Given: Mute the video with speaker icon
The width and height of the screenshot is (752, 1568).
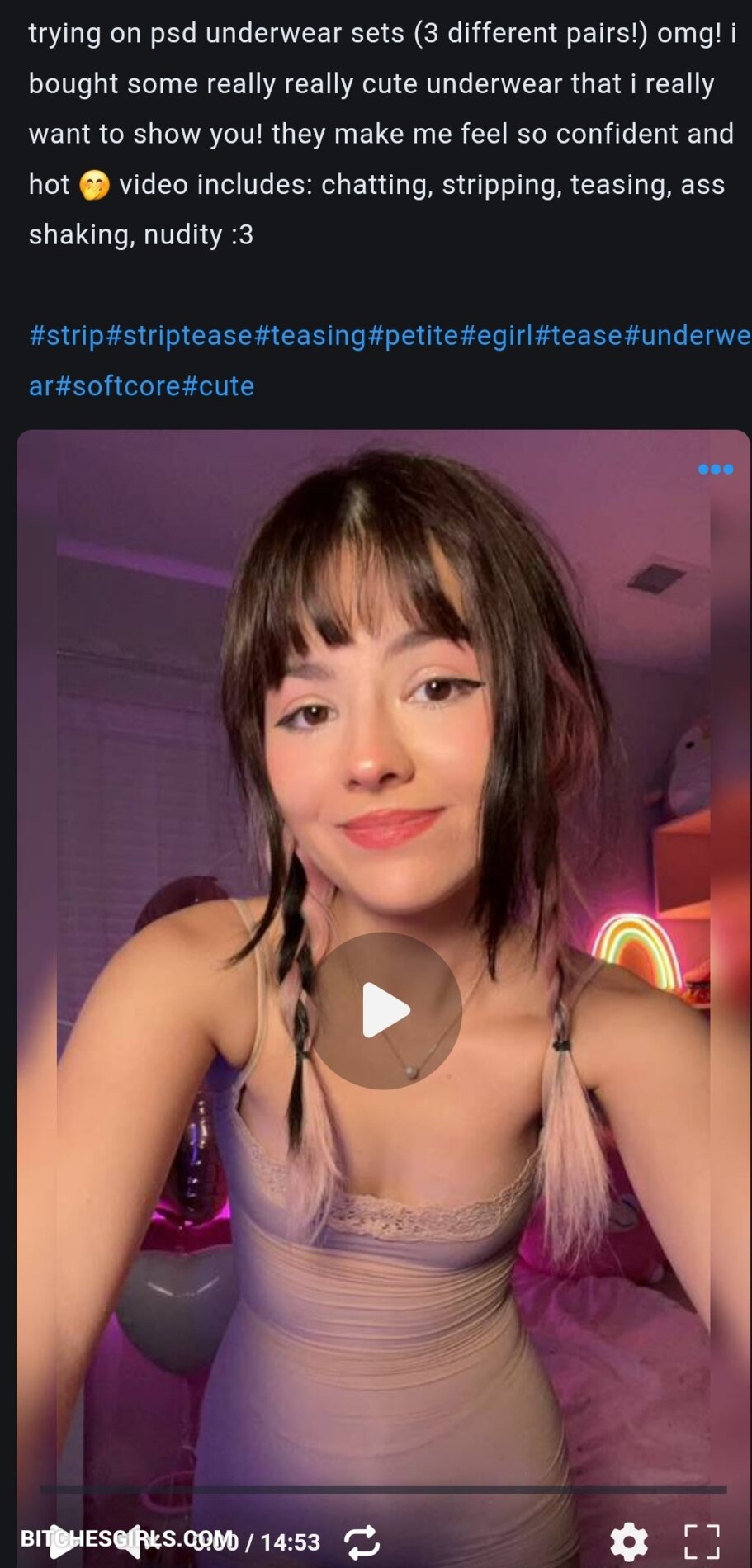Looking at the screenshot, I should pos(132,1541).
